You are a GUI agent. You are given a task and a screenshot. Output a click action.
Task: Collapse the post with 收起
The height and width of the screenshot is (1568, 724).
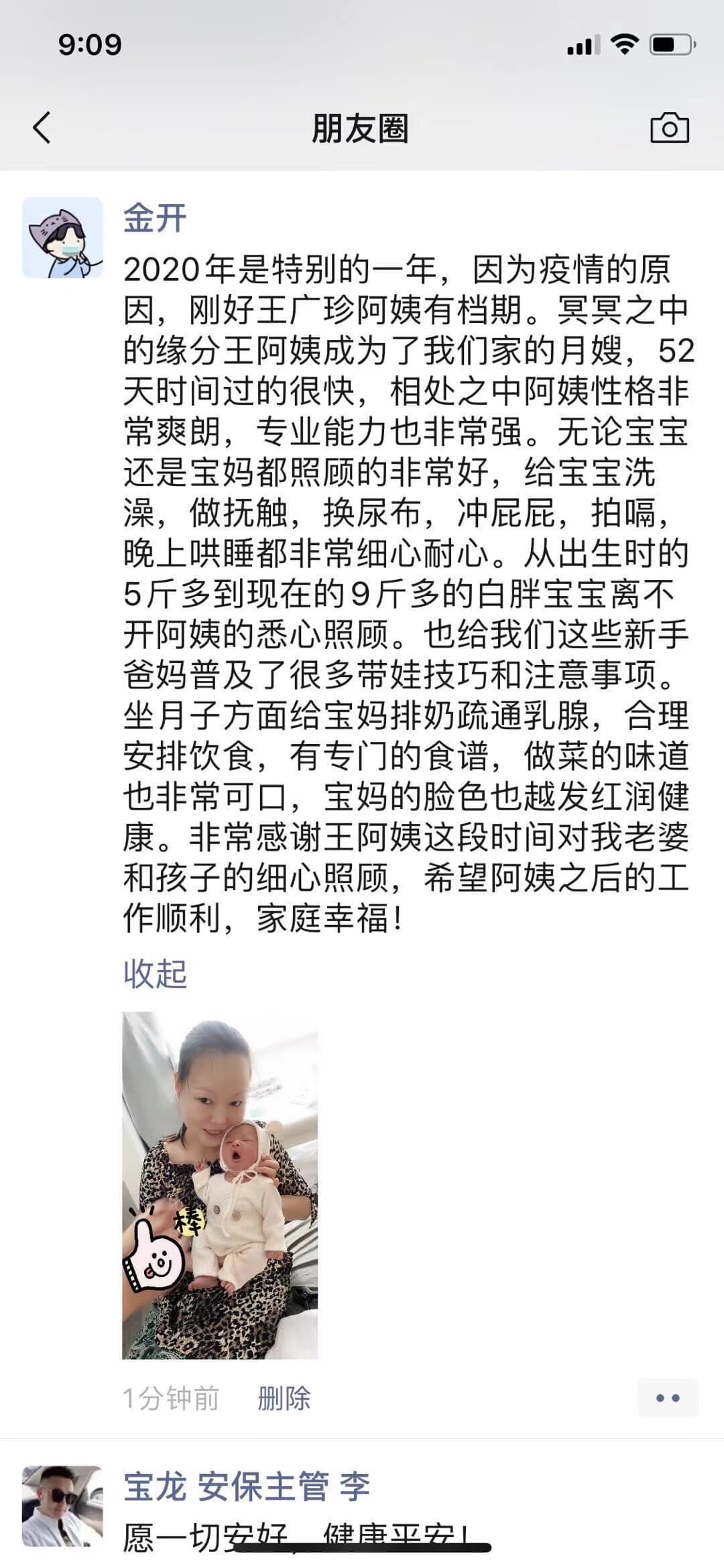[155, 974]
